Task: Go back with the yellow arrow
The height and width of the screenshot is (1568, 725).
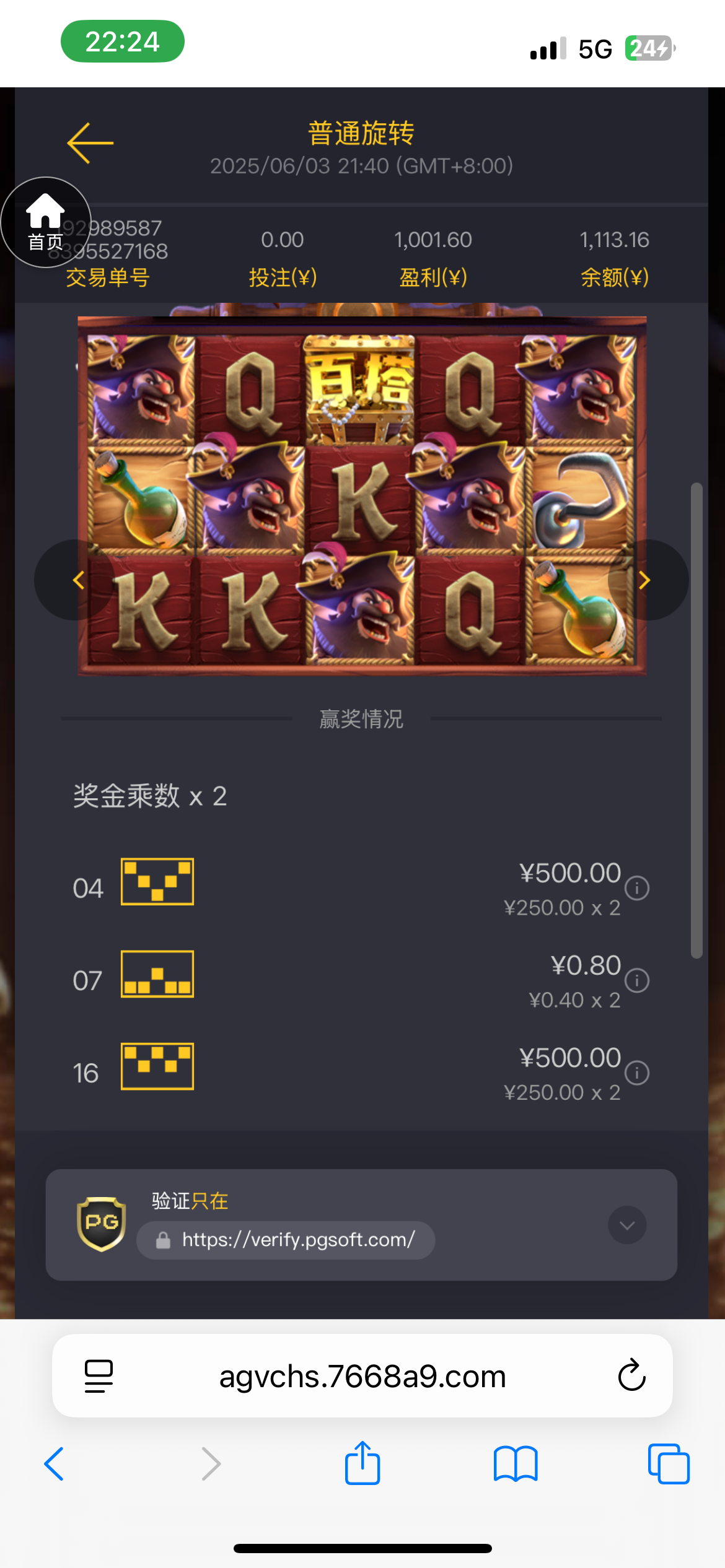Action: click(x=90, y=143)
